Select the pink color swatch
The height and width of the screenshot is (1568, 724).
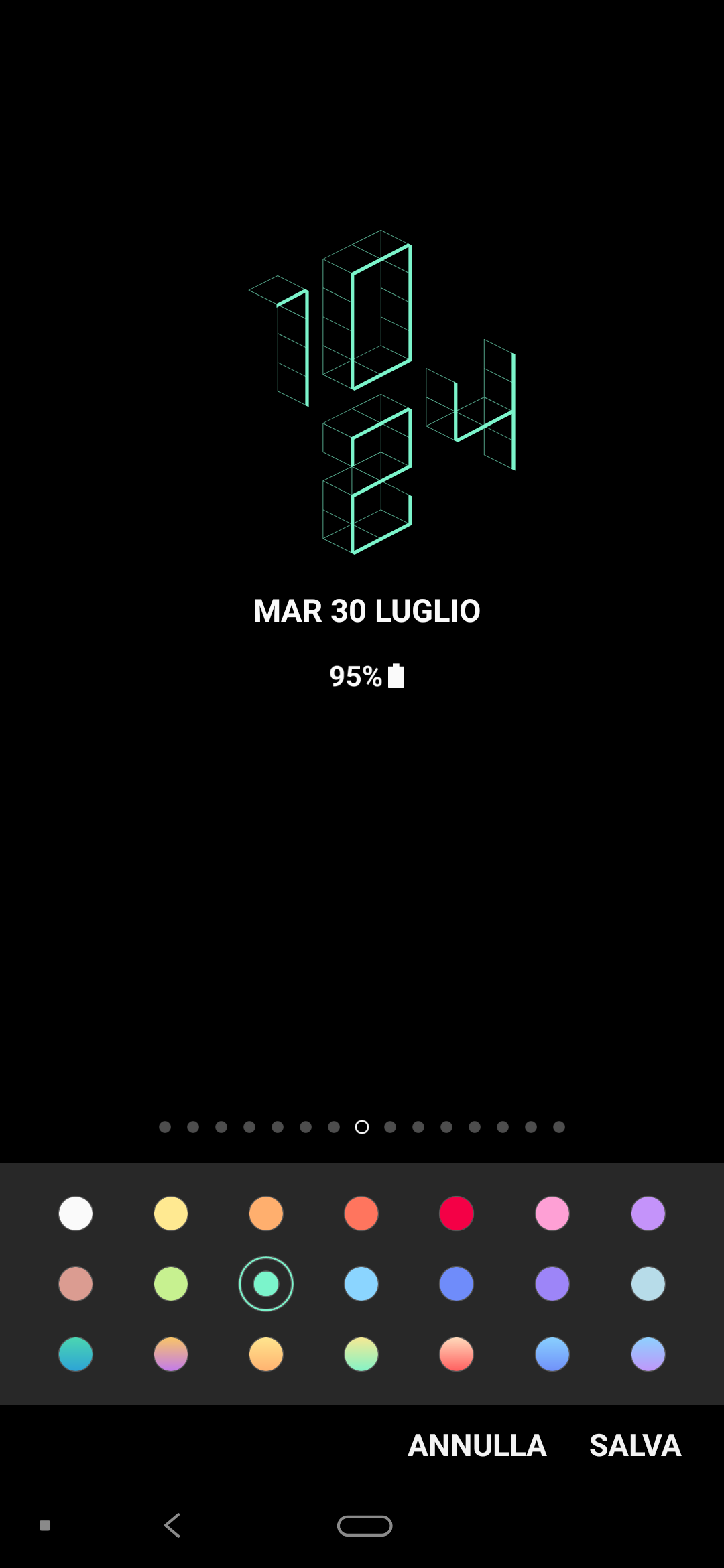point(552,1214)
